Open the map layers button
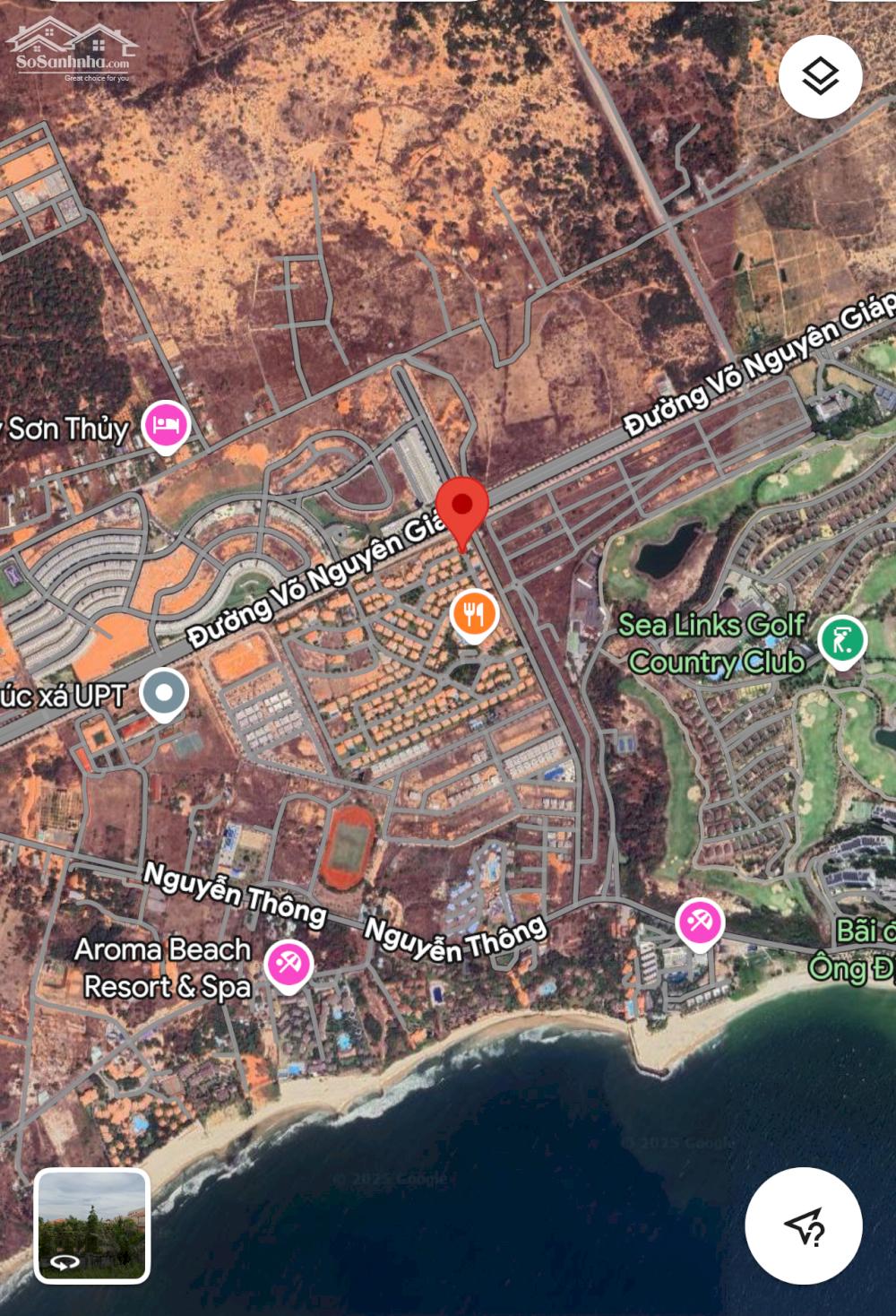The height and width of the screenshot is (1316, 896). pyautogui.click(x=820, y=77)
